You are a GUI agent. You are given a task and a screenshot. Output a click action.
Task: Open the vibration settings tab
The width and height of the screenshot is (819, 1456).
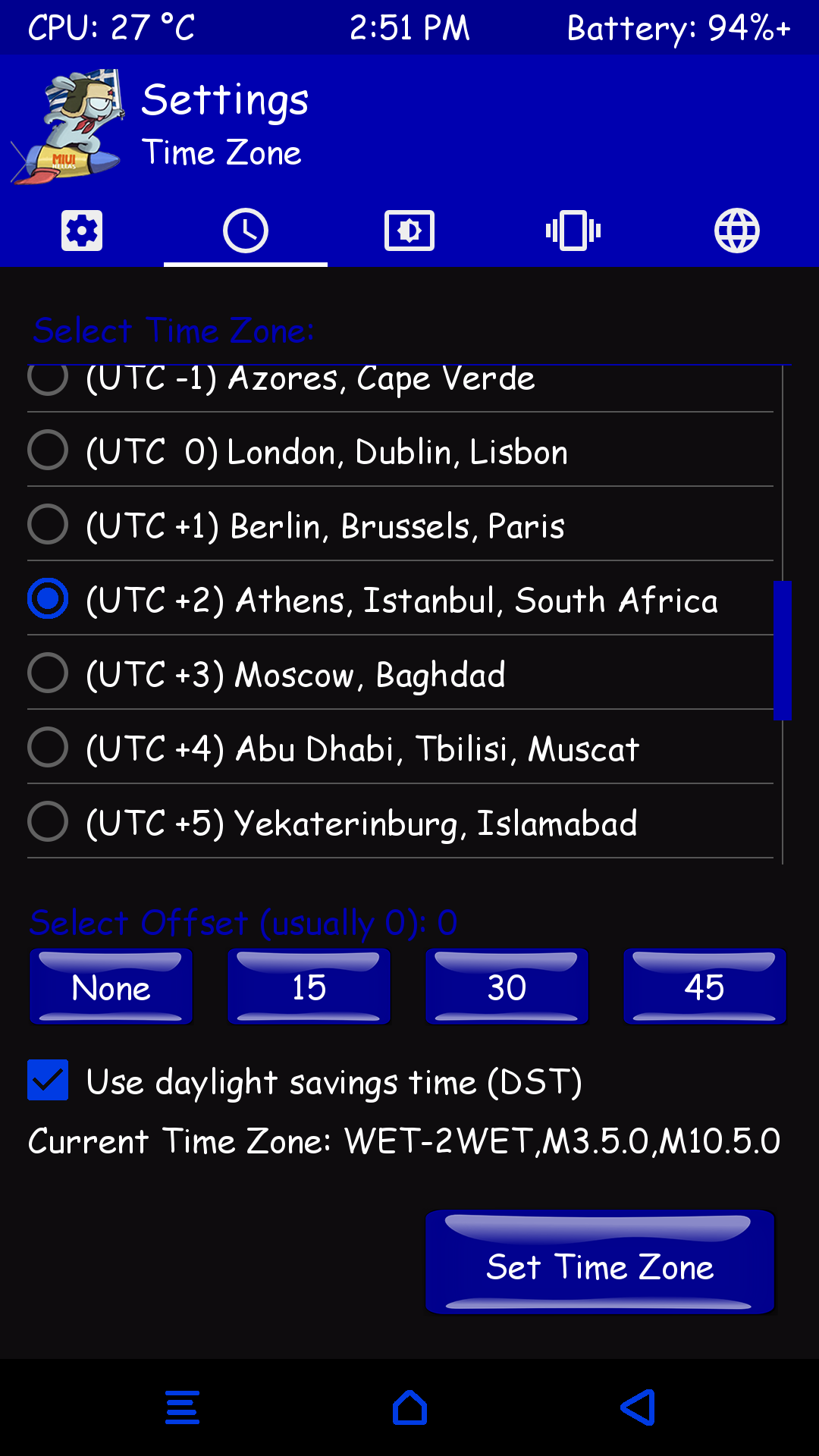pyautogui.click(x=573, y=231)
